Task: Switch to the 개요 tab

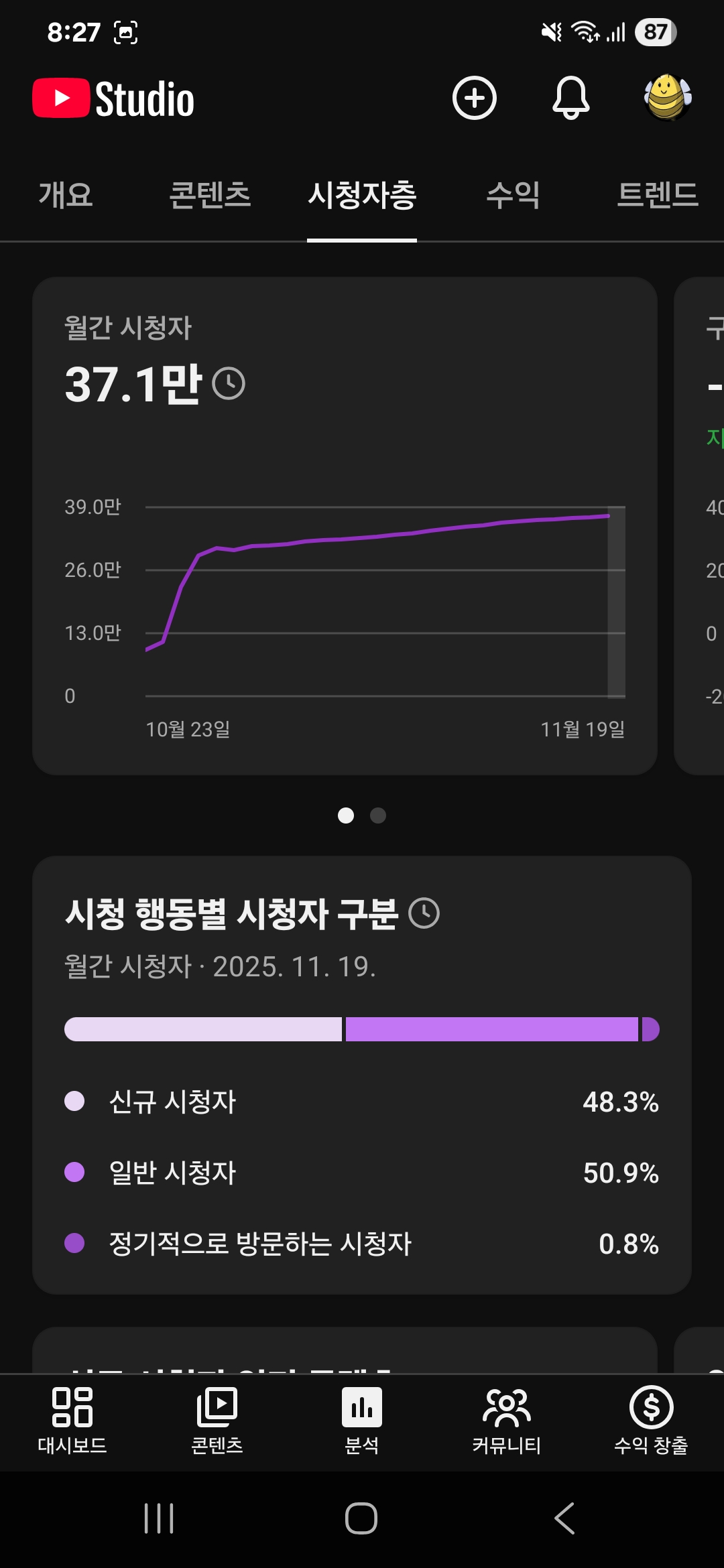Action: (x=66, y=195)
